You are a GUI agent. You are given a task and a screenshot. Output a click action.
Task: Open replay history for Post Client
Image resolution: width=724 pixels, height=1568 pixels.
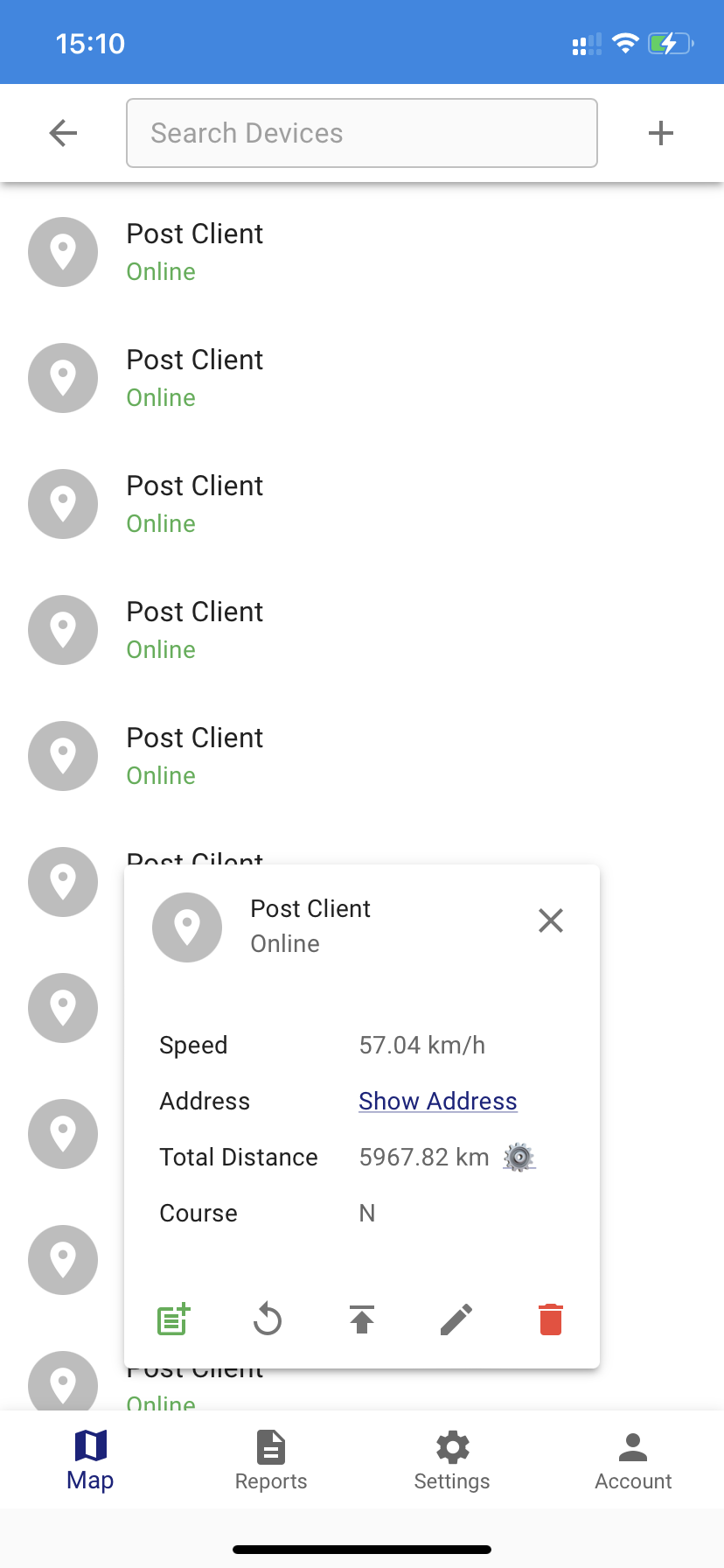click(x=267, y=1319)
